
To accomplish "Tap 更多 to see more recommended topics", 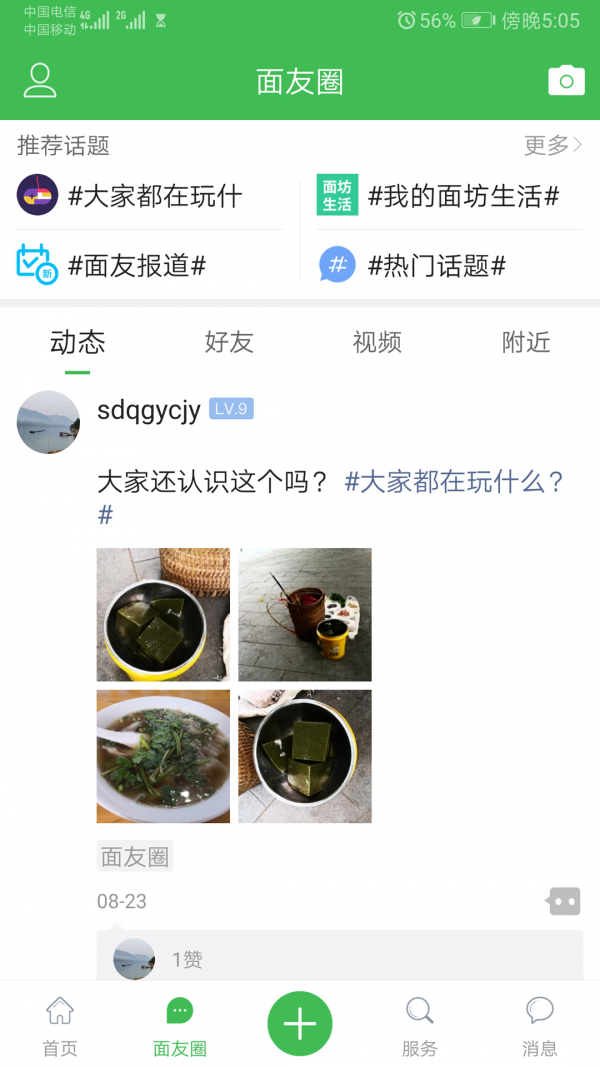I will 553,146.
